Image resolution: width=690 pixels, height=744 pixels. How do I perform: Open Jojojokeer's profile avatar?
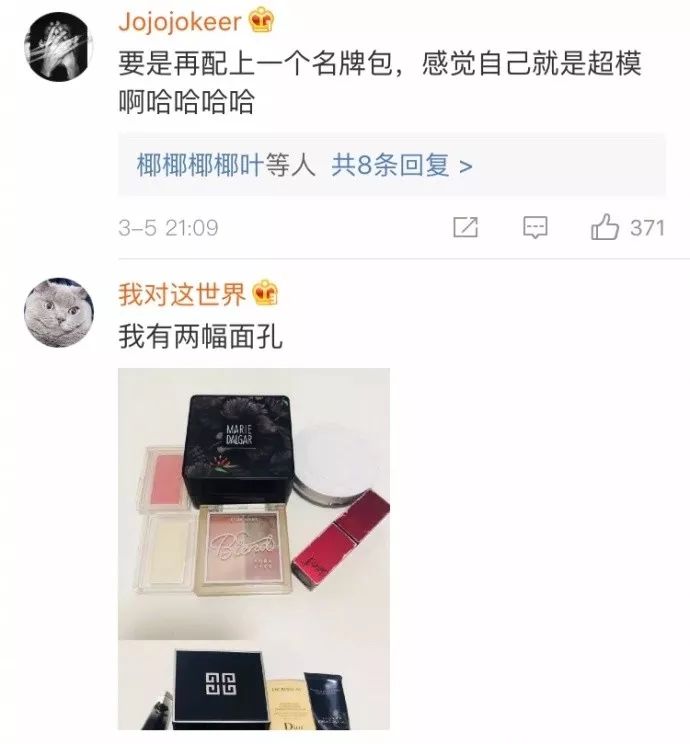[x=55, y=47]
